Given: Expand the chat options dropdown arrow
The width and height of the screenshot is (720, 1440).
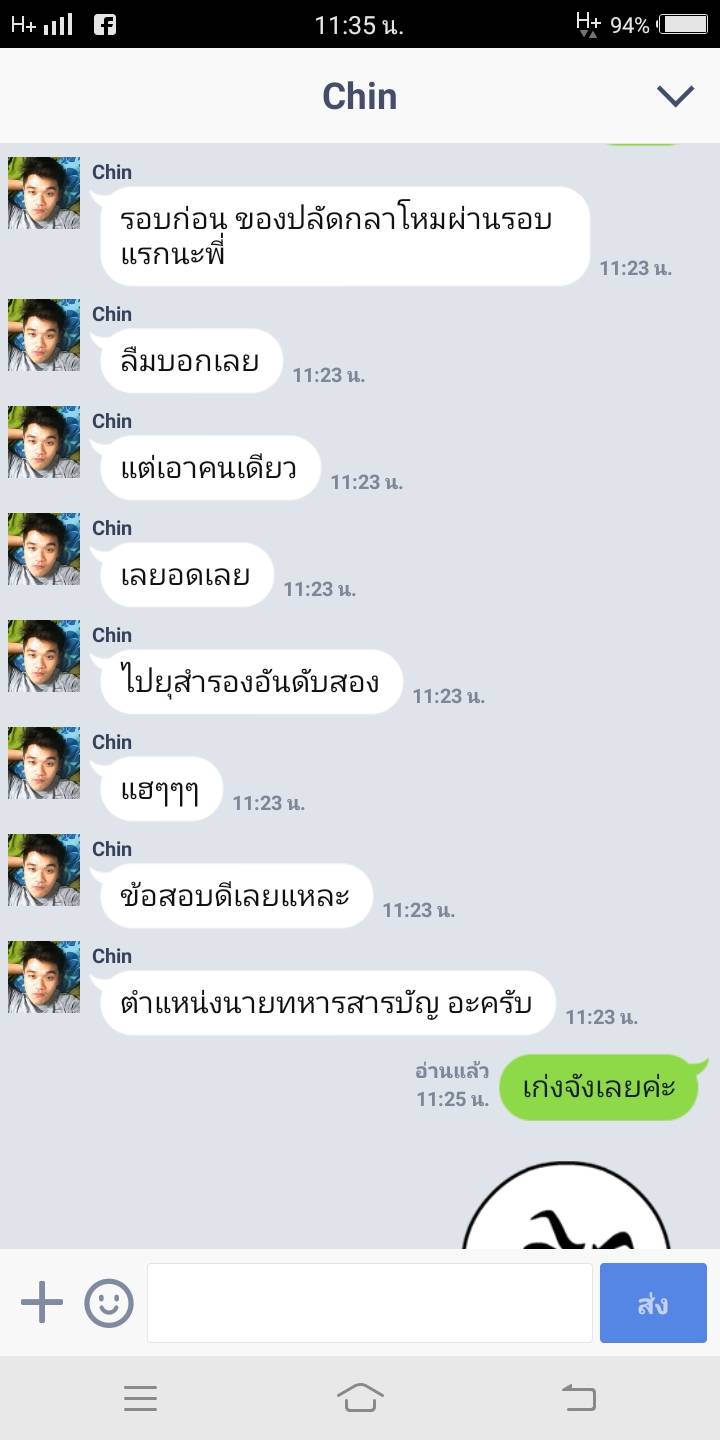Looking at the screenshot, I should (675, 96).
